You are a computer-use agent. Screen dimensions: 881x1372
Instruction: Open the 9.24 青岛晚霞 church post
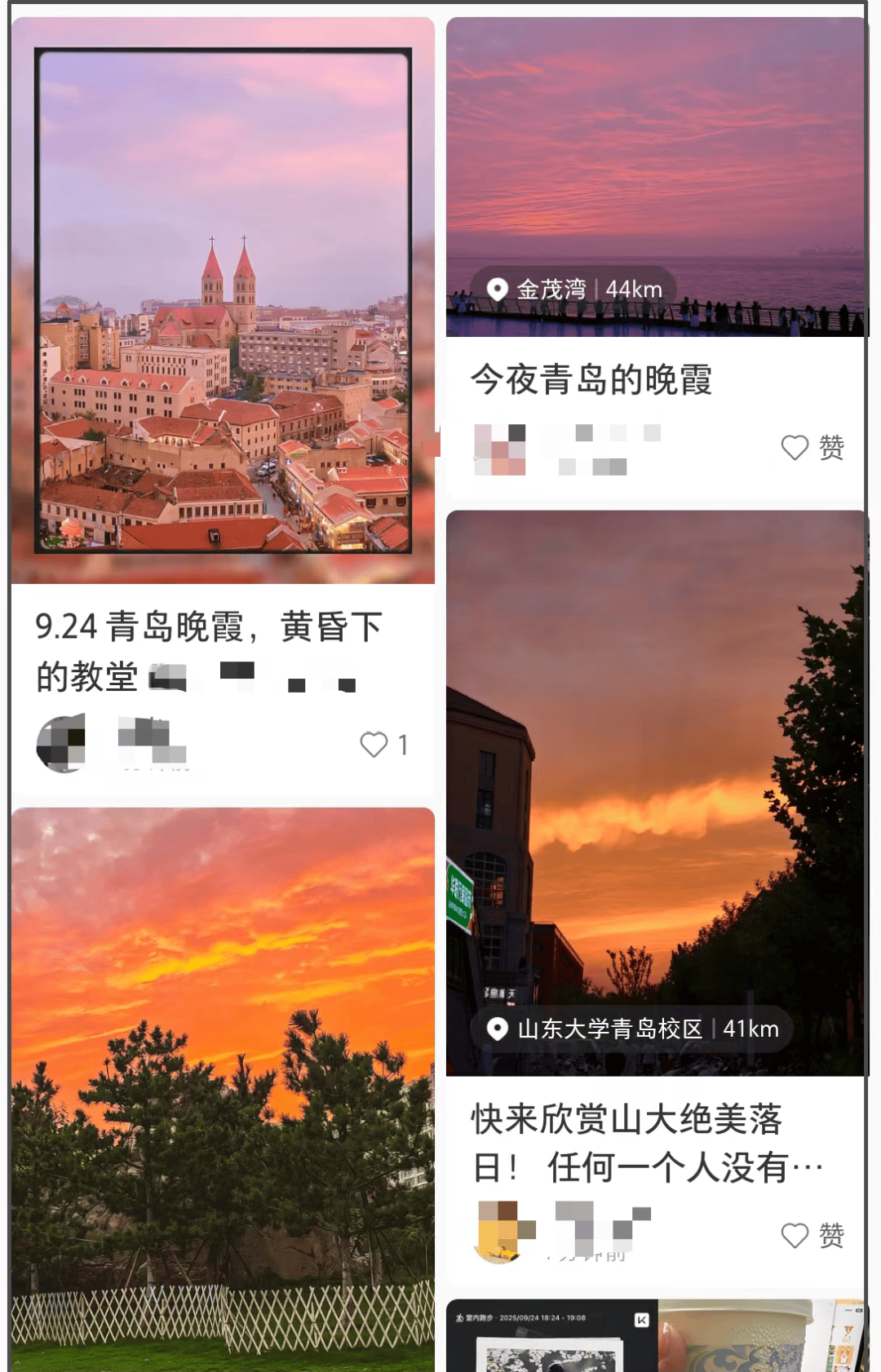(223, 302)
